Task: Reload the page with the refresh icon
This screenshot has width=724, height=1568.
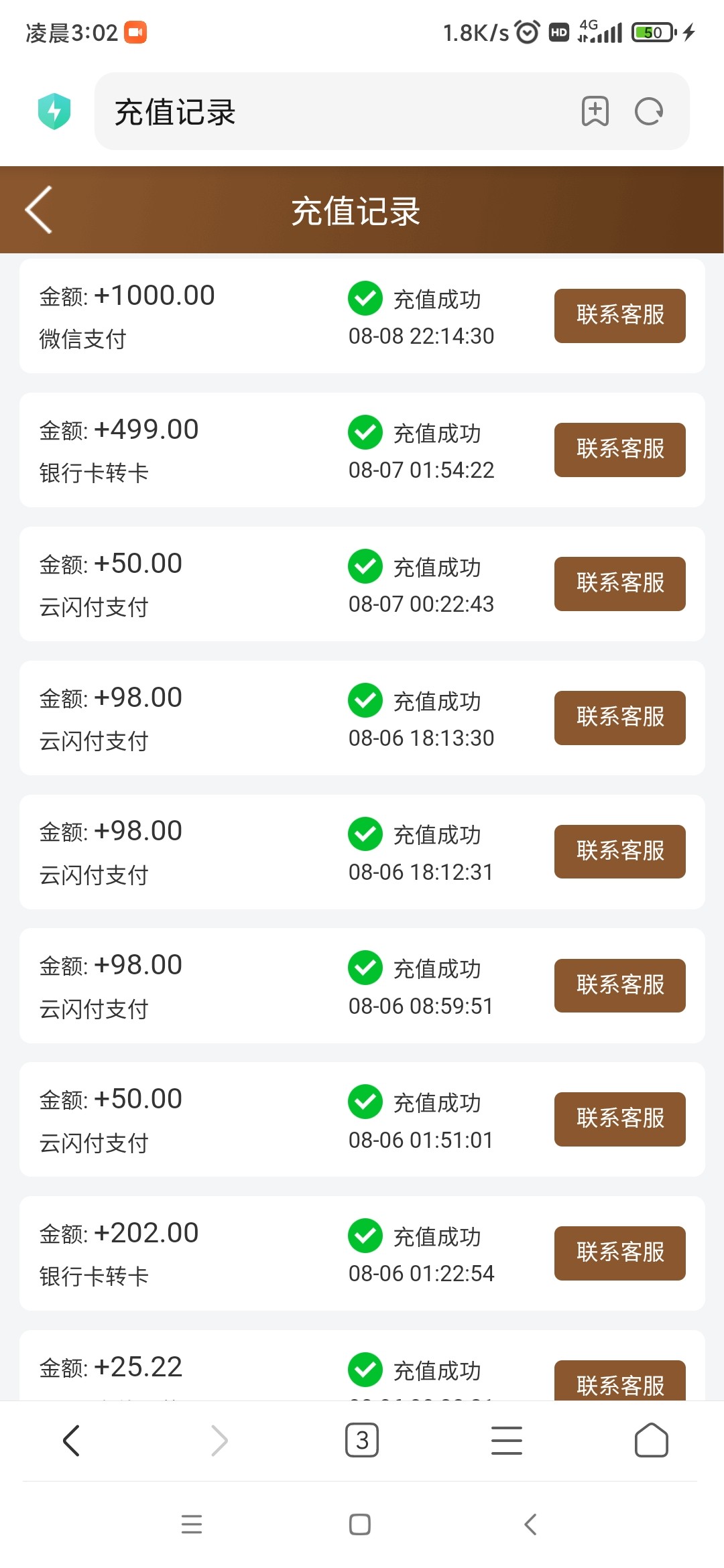Action: click(x=649, y=111)
